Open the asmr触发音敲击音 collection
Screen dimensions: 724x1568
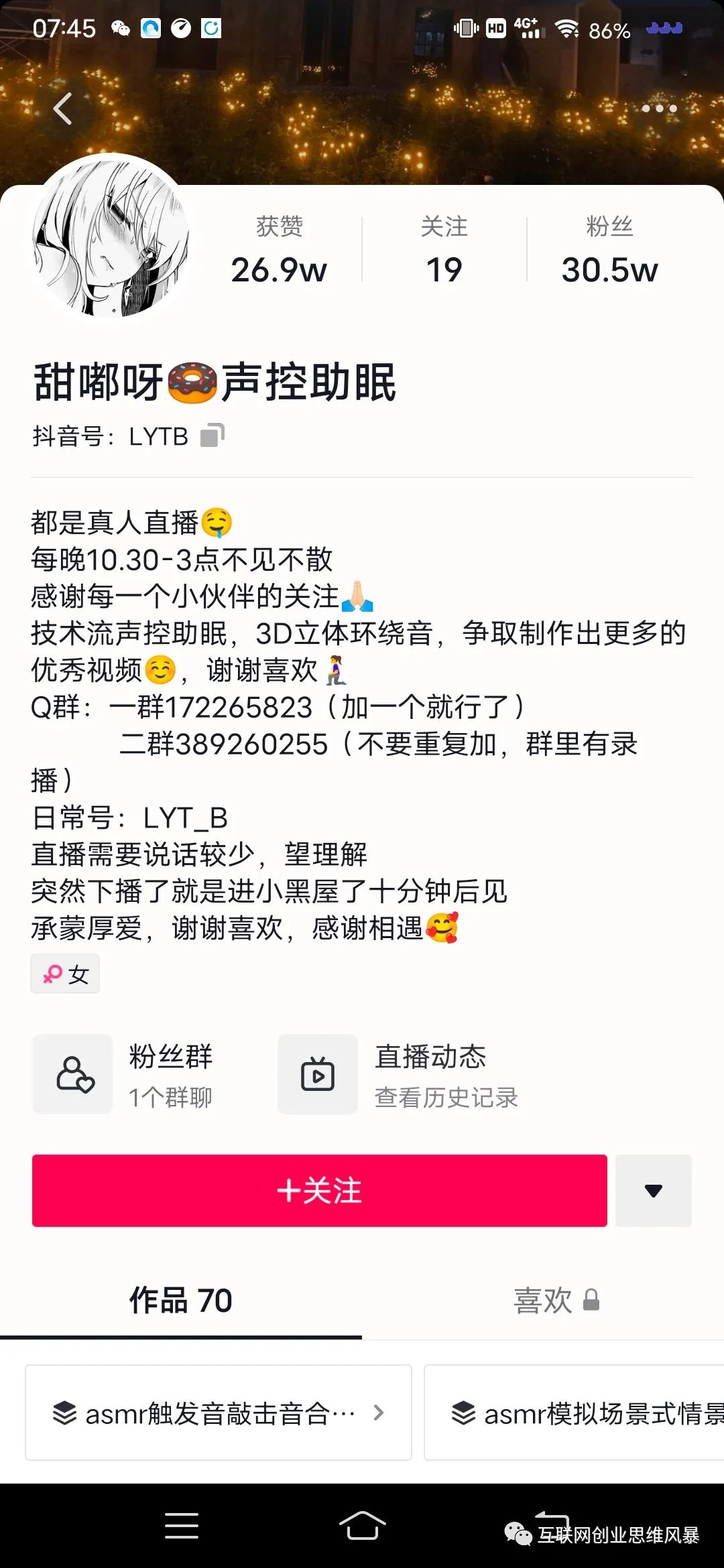point(219,1413)
